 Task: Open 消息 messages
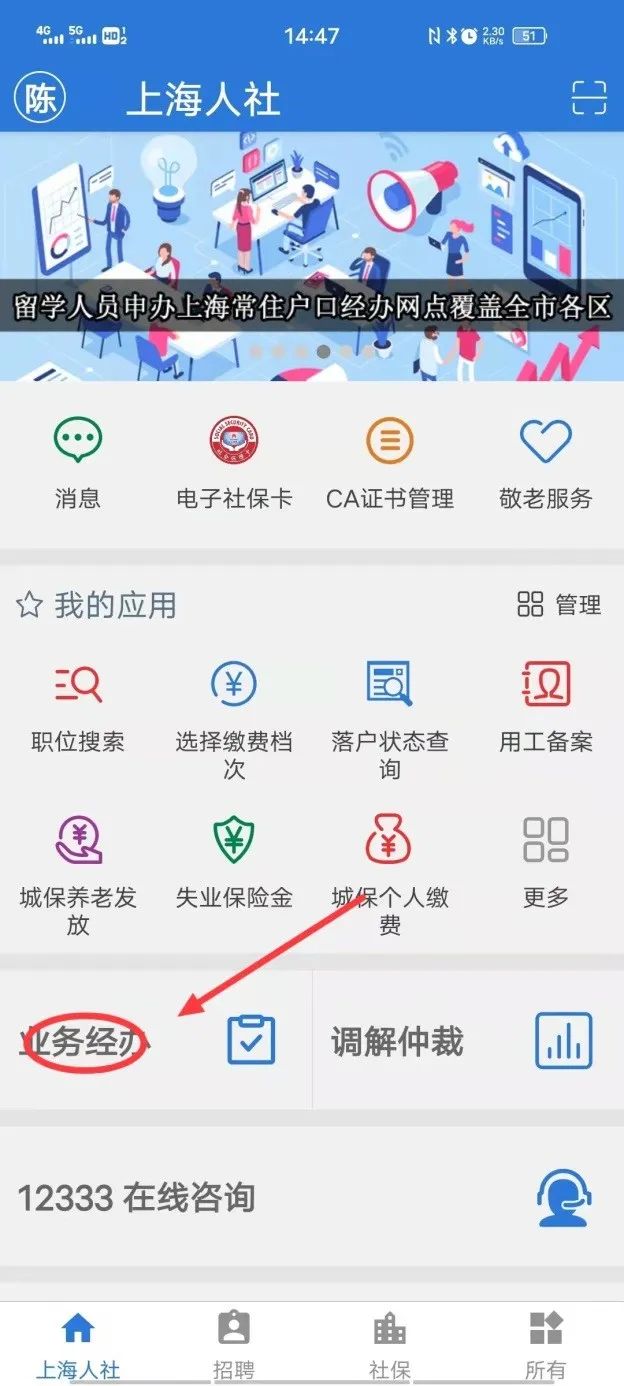pyautogui.click(x=78, y=463)
